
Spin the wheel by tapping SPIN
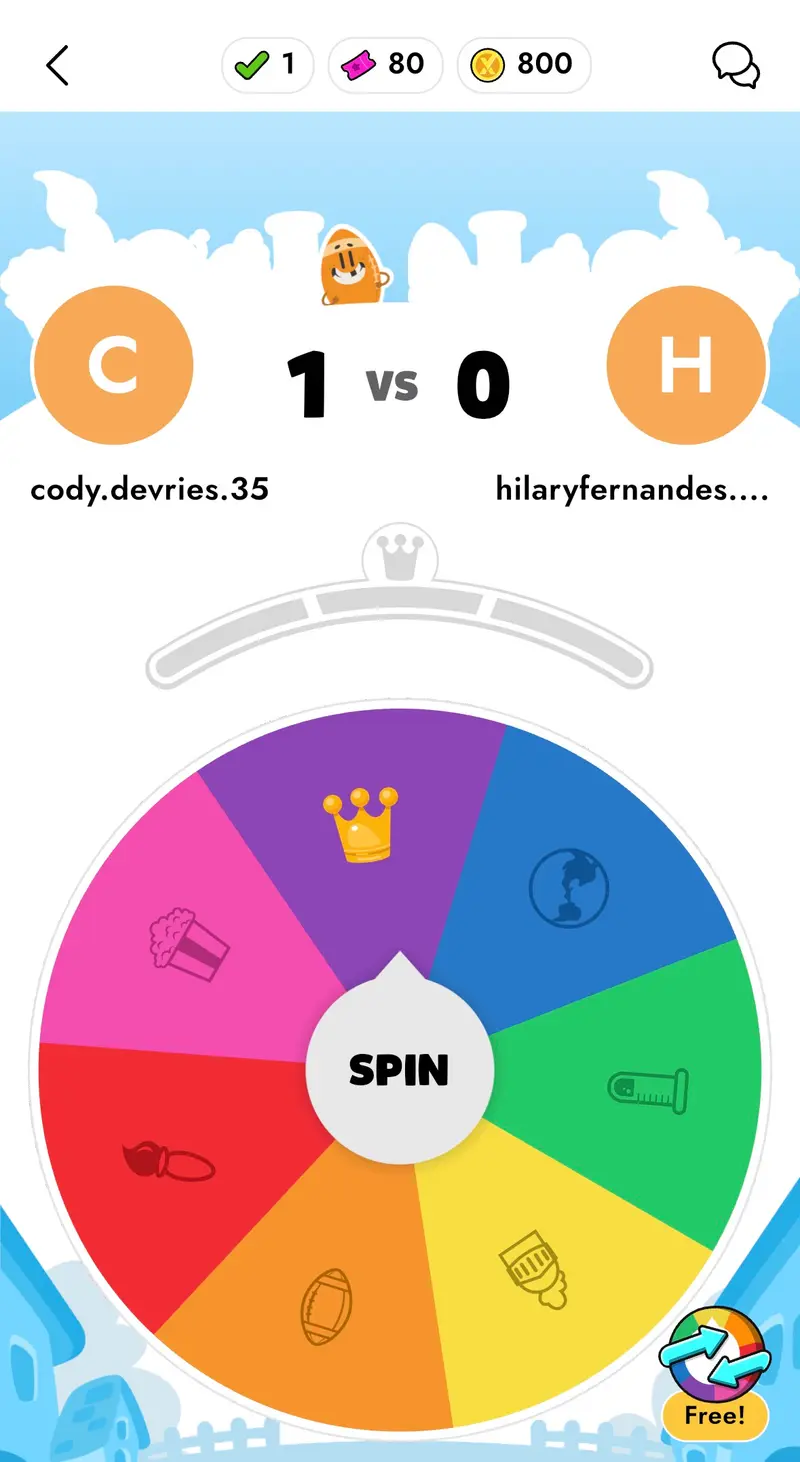(399, 1070)
